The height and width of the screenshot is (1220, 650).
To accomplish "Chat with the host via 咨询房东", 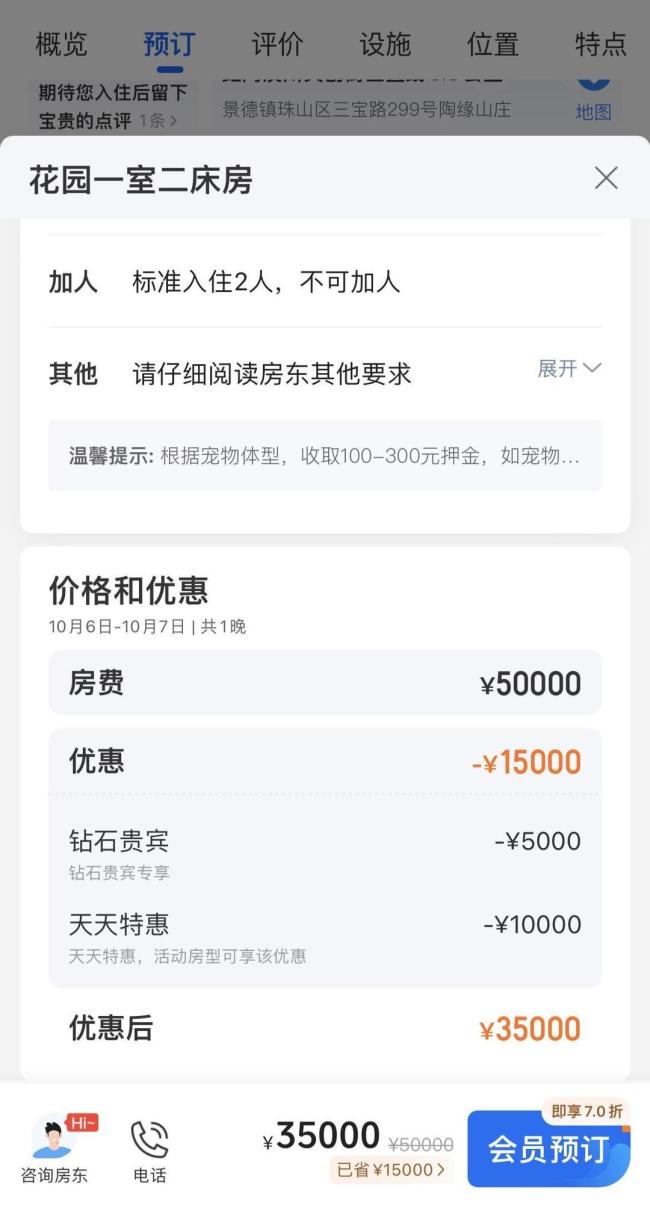I will [54, 1150].
